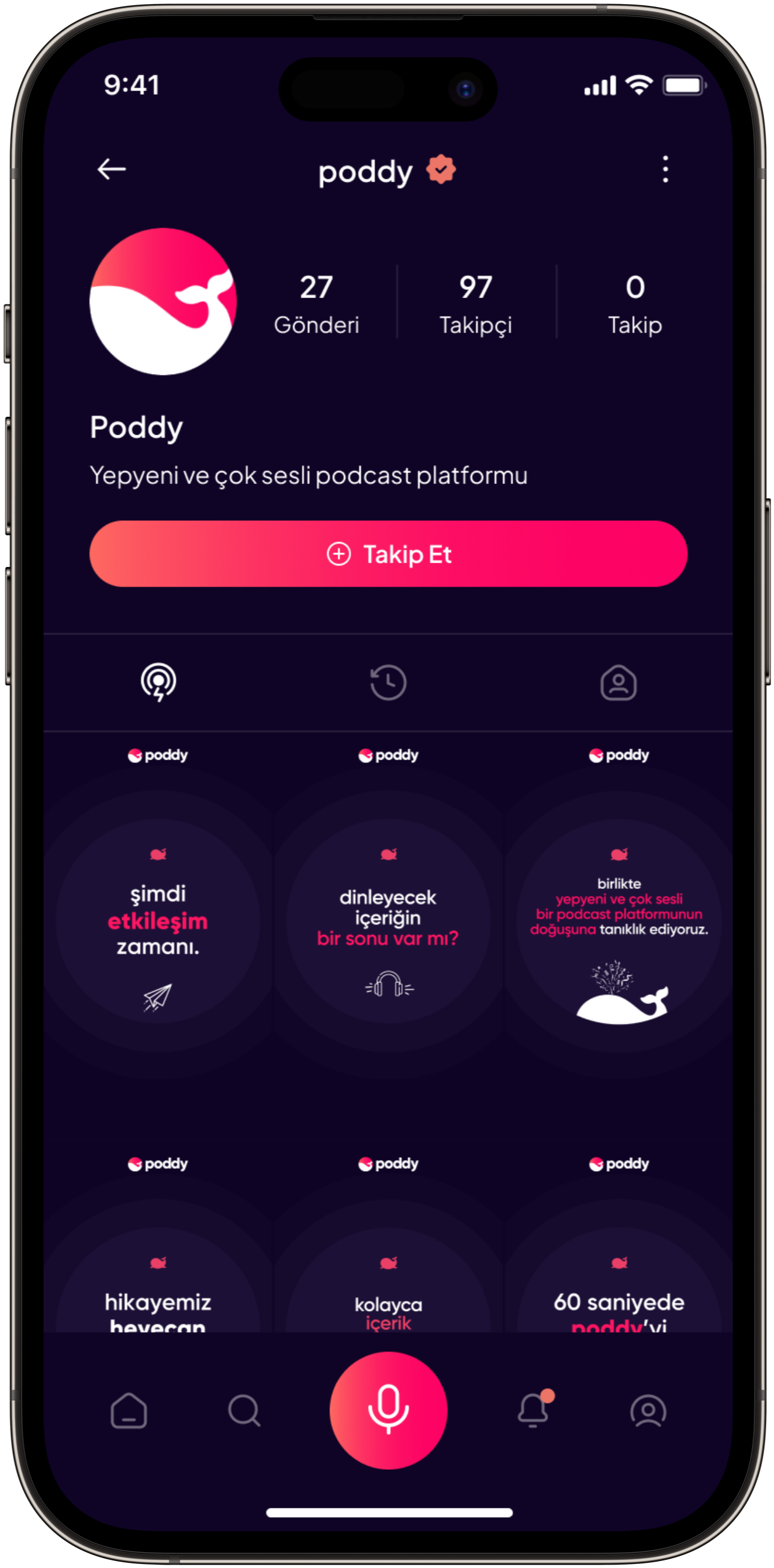Open my profile tab in bottom bar
Viewport: 774px width, 1568px height.
pyautogui.click(x=648, y=1411)
